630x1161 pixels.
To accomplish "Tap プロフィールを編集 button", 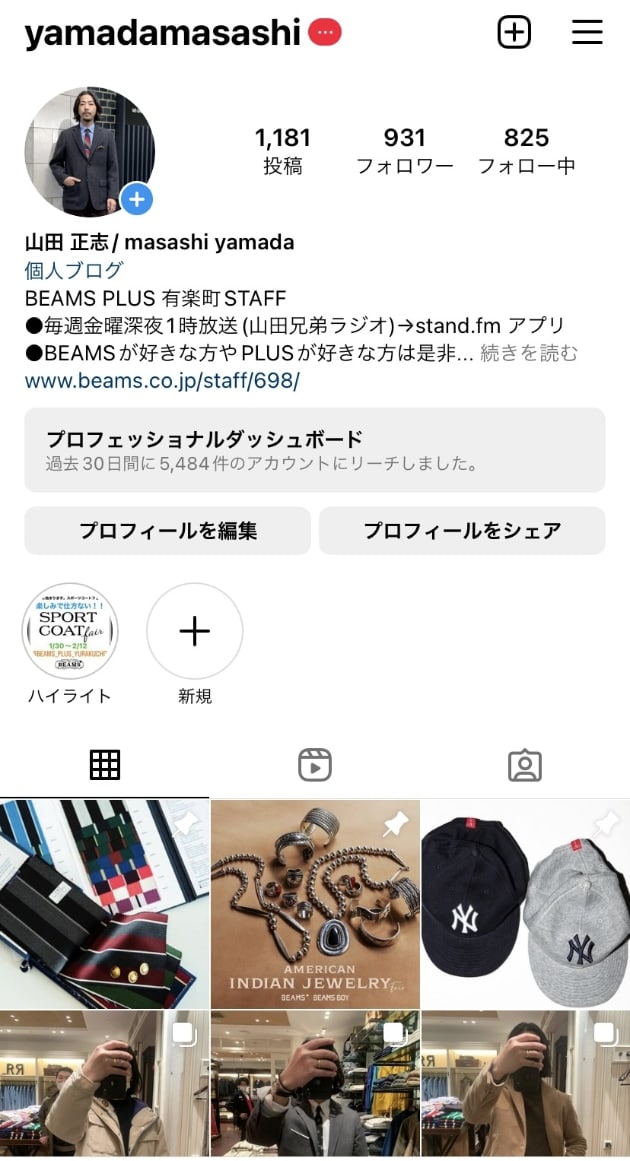I will 167,531.
